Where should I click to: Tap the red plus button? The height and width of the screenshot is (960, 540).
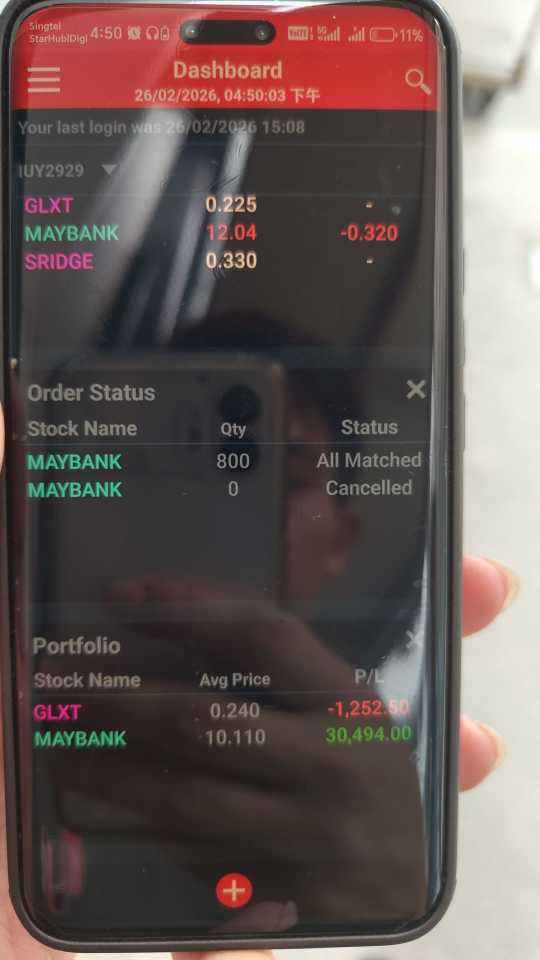pyautogui.click(x=234, y=890)
